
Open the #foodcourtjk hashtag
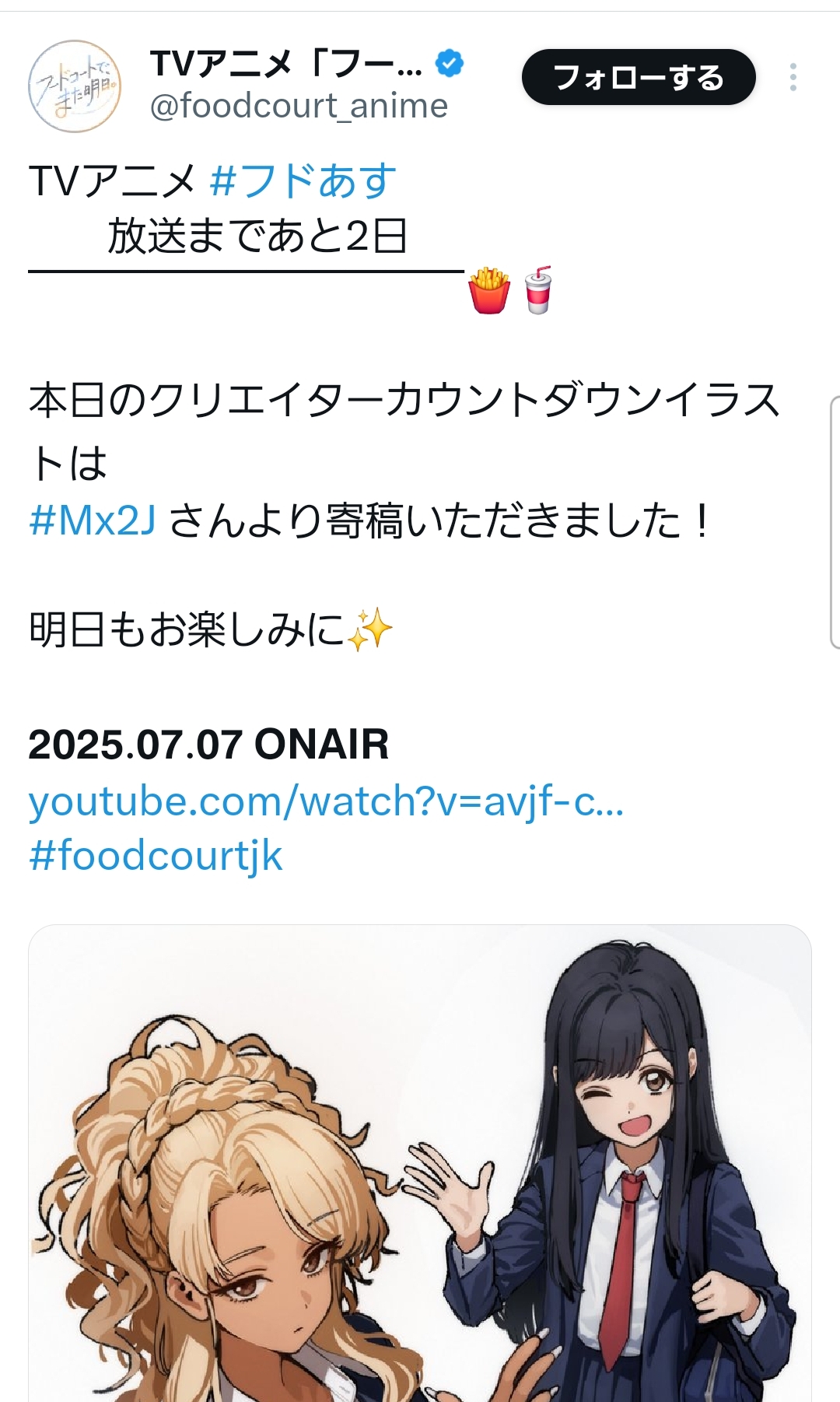[x=156, y=855]
